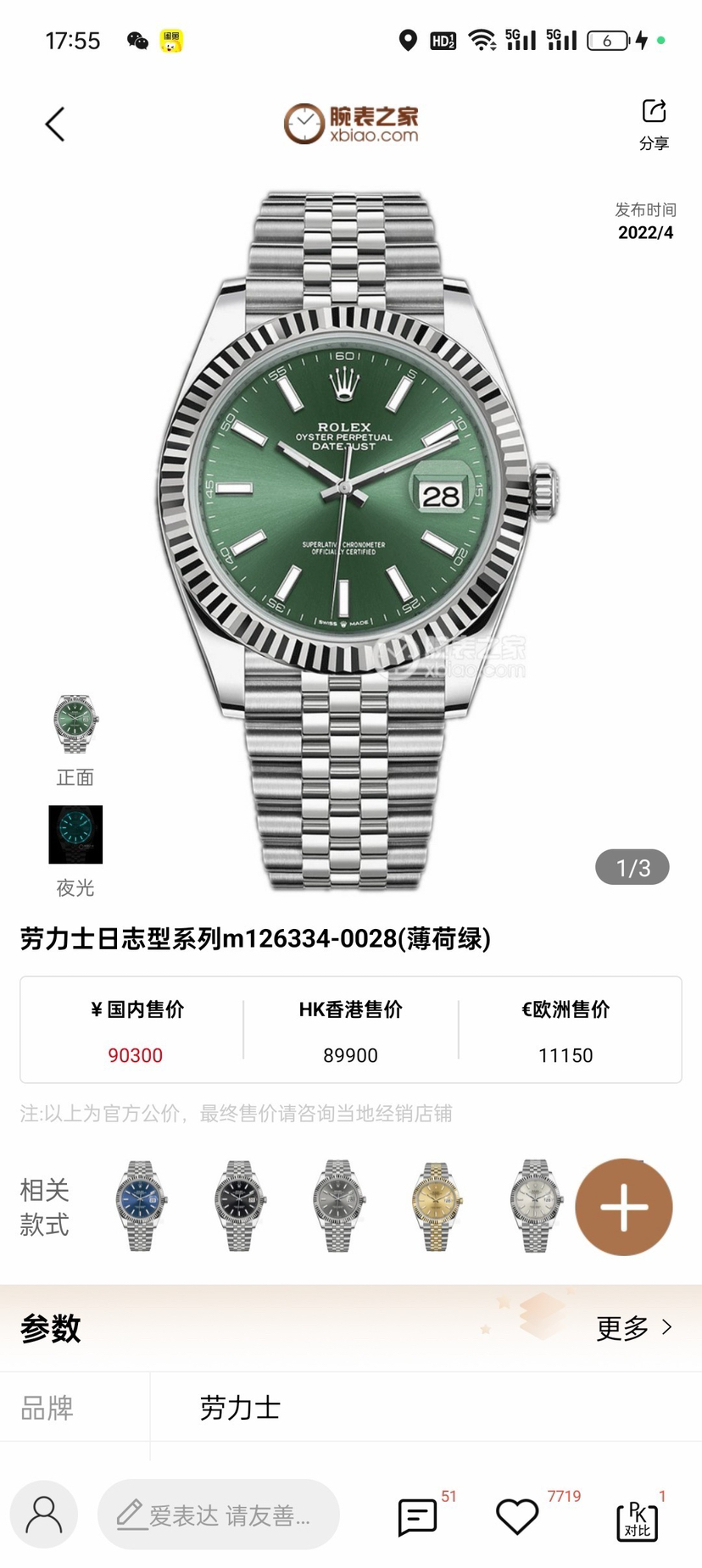702x1568 pixels.
Task: Open the grey dial related model
Action: click(x=337, y=1206)
